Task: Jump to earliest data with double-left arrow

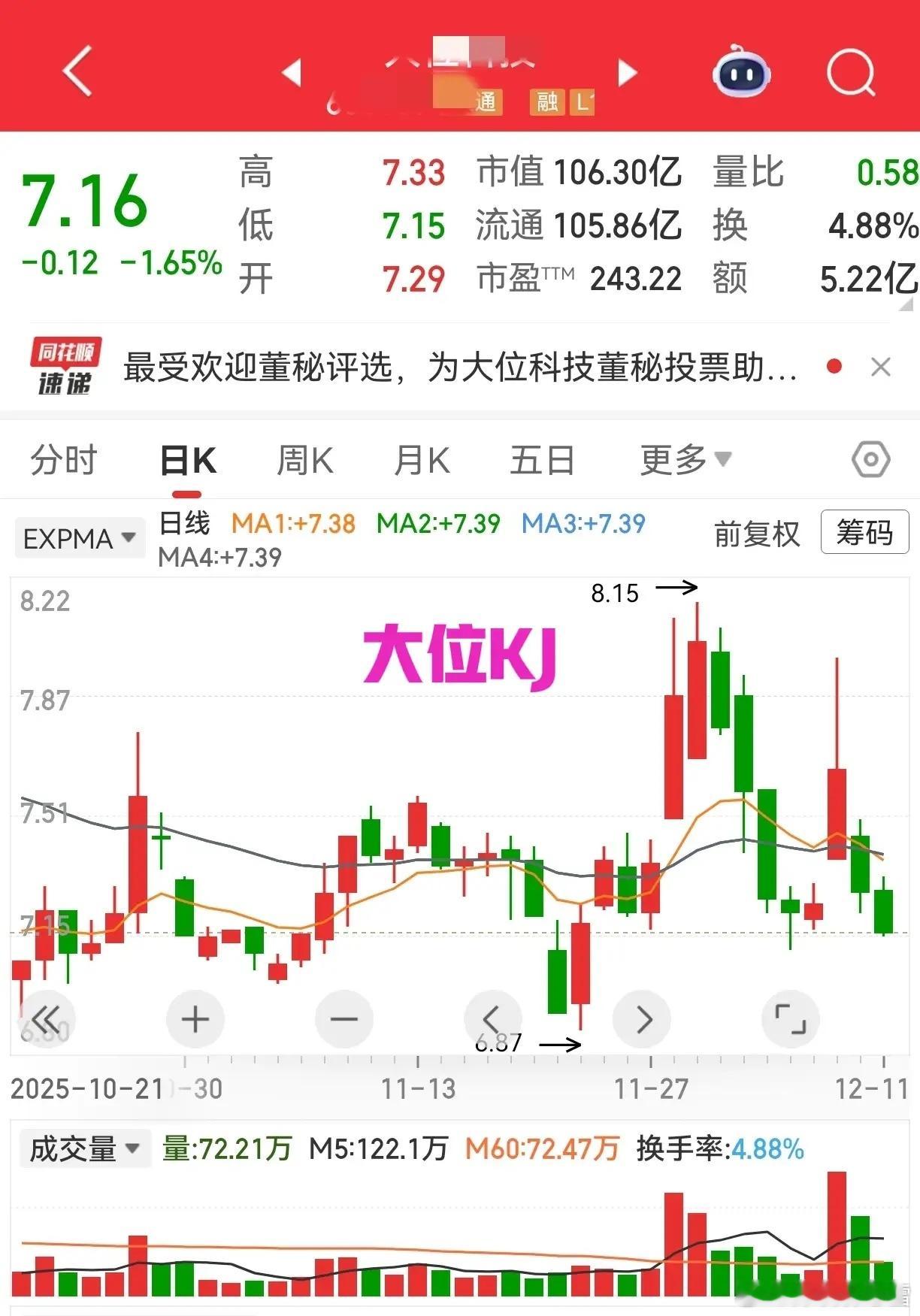Action: pos(47,1019)
